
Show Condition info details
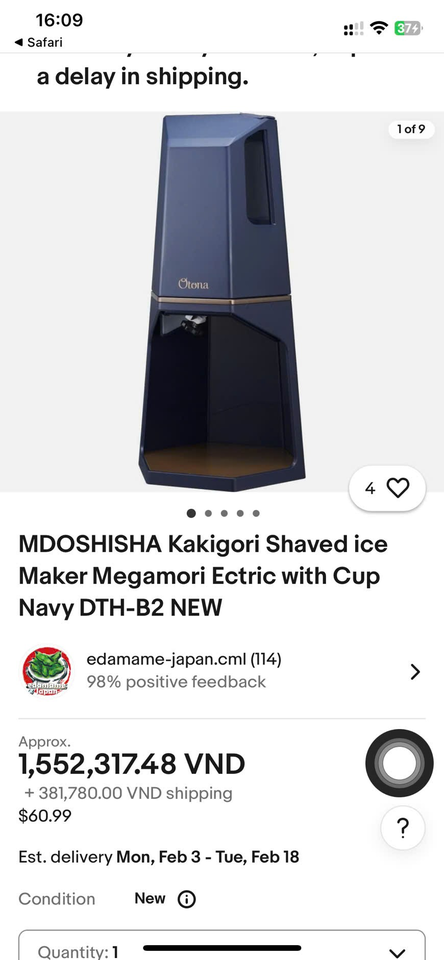(186, 899)
